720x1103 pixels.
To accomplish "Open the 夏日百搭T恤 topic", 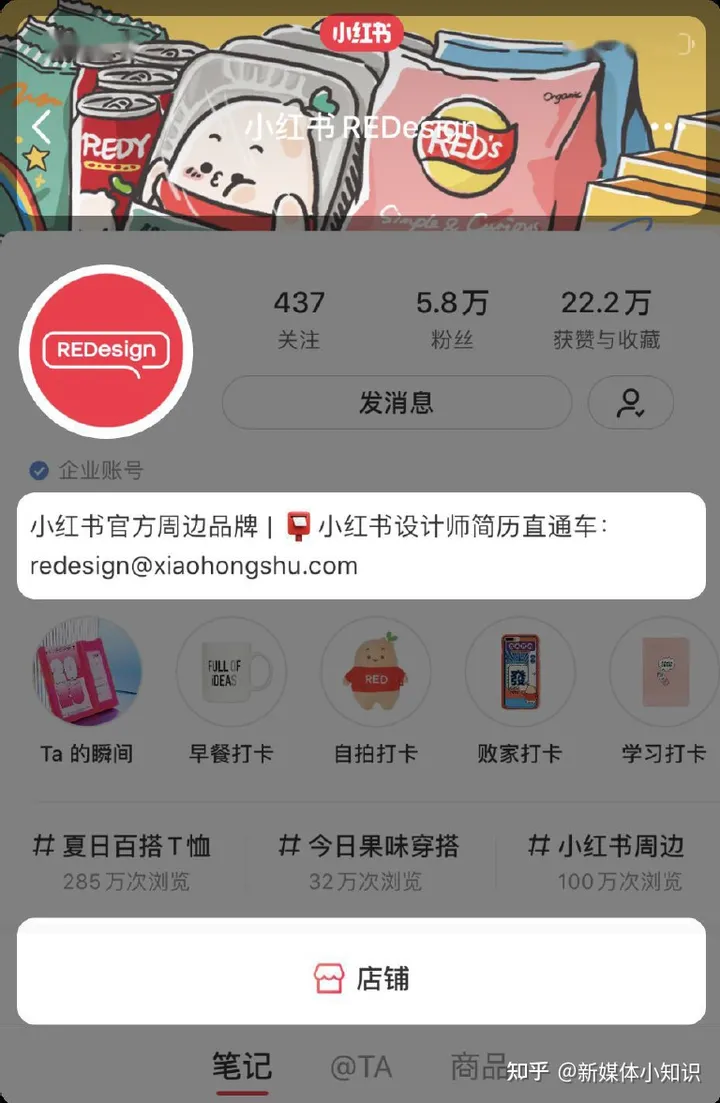I will coord(124,862).
